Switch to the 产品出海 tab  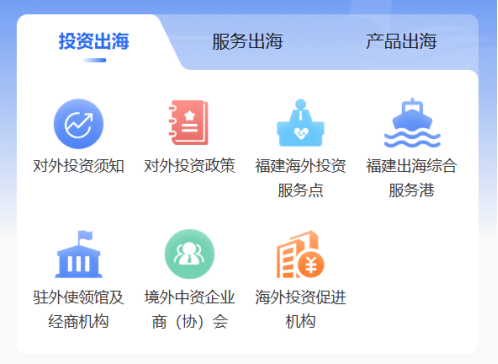pyautogui.click(x=401, y=42)
